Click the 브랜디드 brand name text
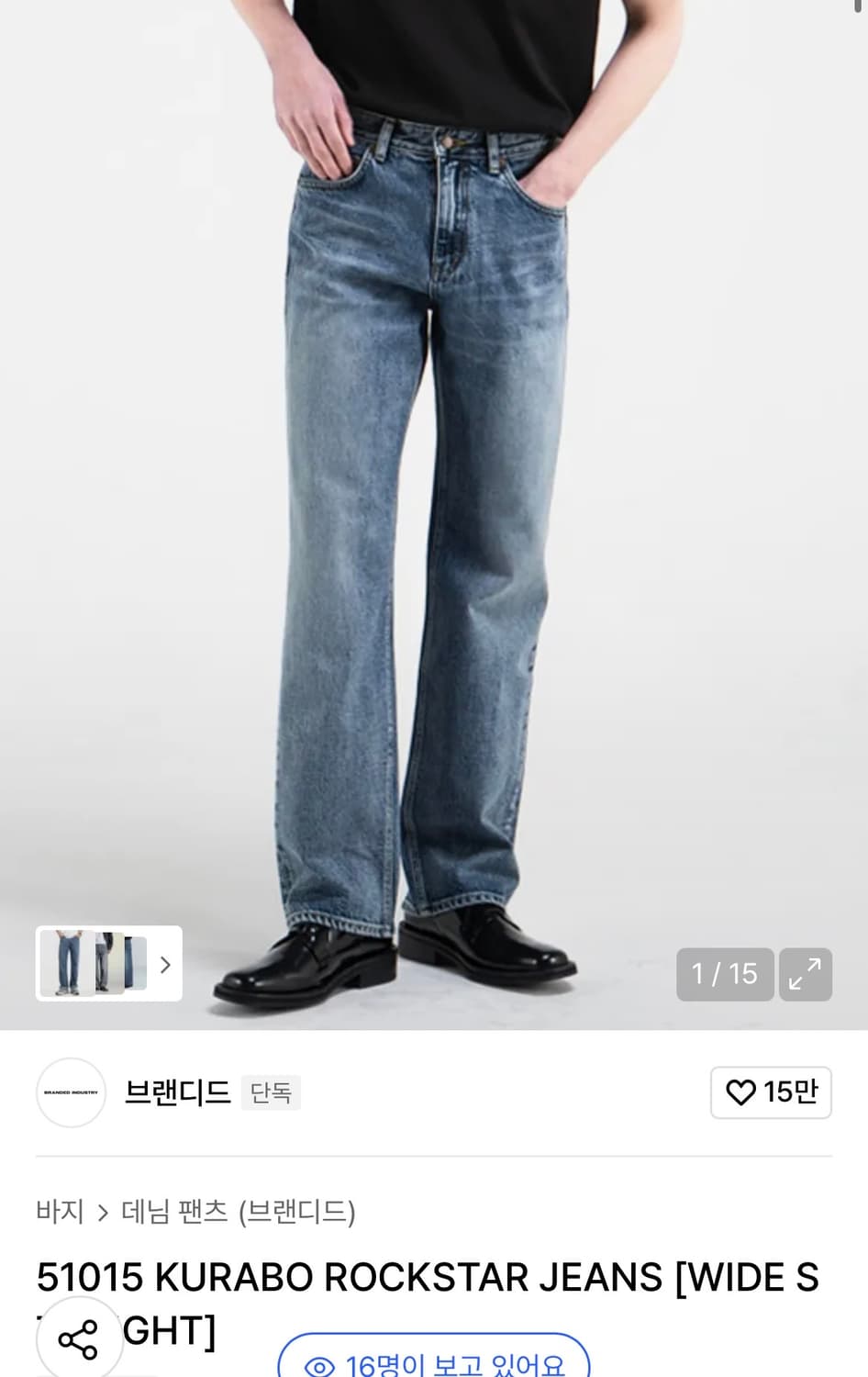This screenshot has height=1377, width=868. [x=177, y=1092]
